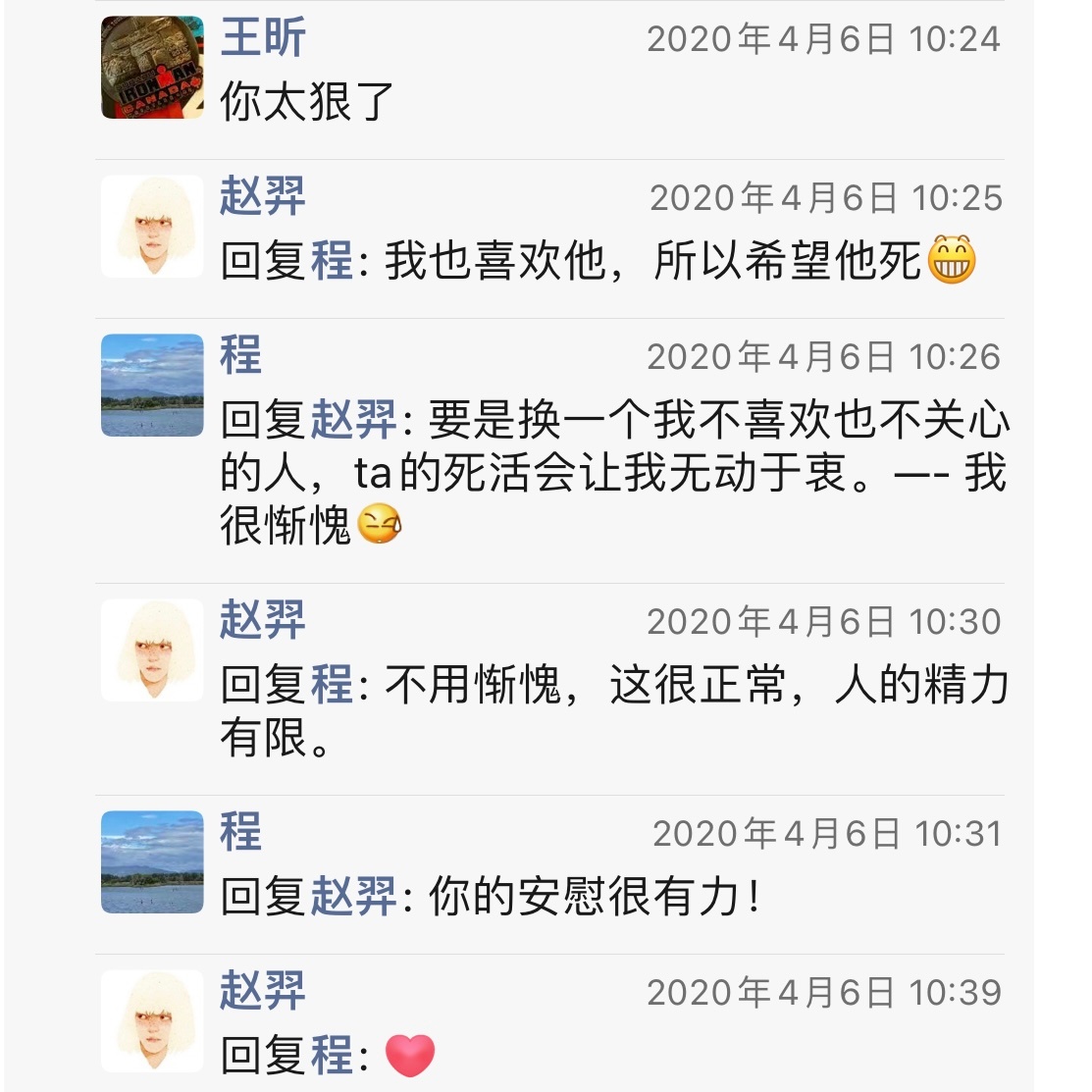
Task: Tap 赵羿 mentioned in "你的安慰很有力"
Action: [354, 897]
